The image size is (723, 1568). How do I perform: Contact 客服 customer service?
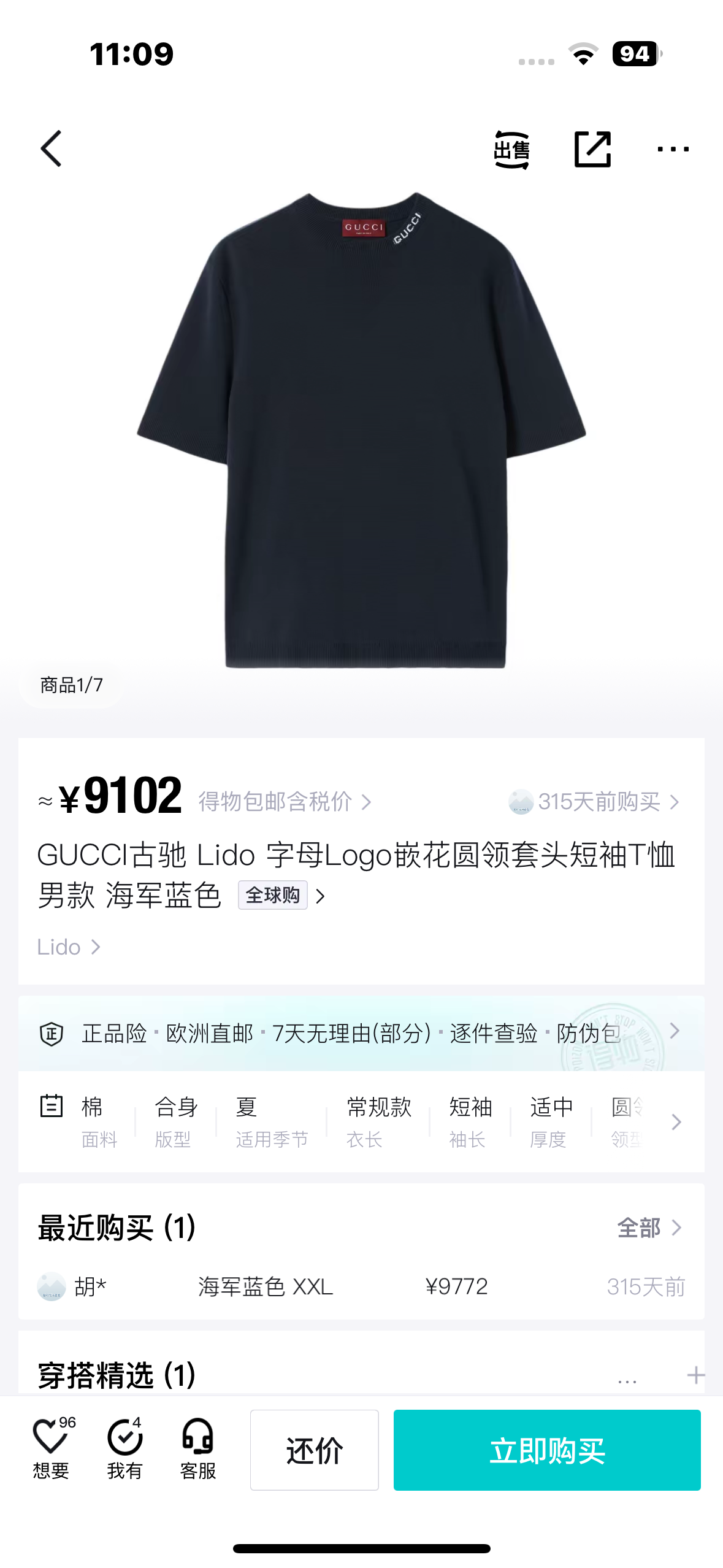[x=197, y=1449]
